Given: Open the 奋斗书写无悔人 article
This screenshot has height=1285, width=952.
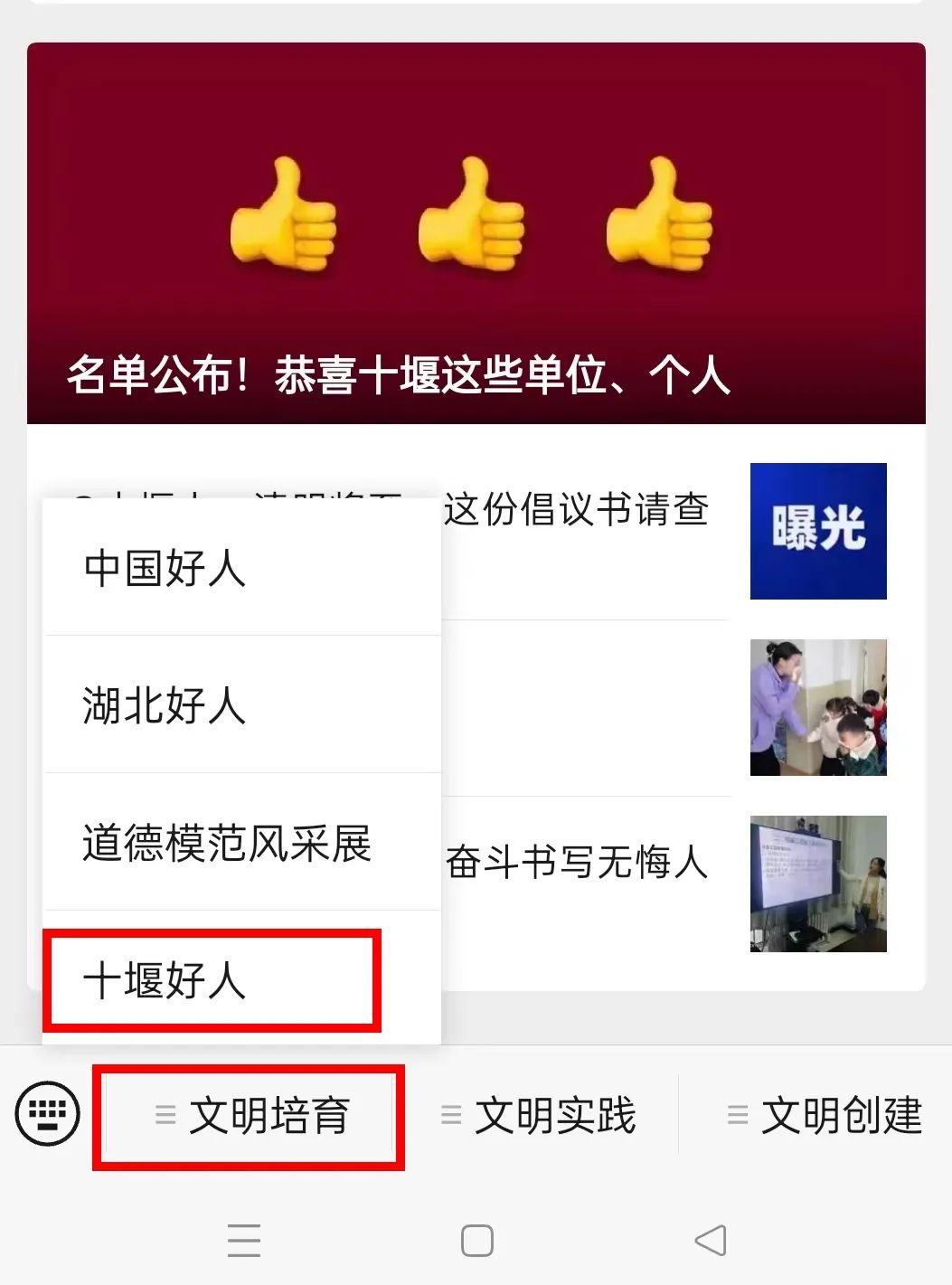Looking at the screenshot, I should tap(579, 863).
